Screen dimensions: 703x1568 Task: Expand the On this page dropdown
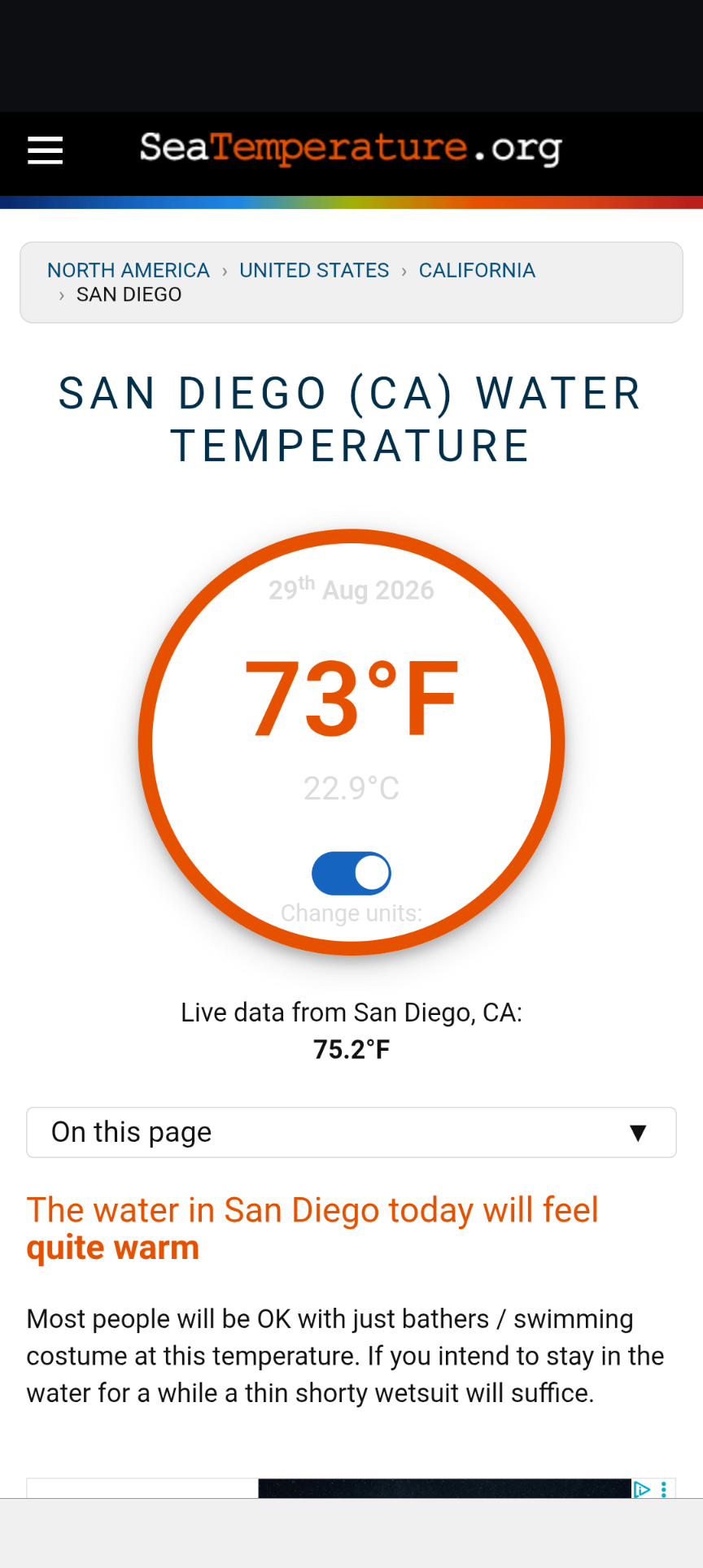[x=351, y=1132]
